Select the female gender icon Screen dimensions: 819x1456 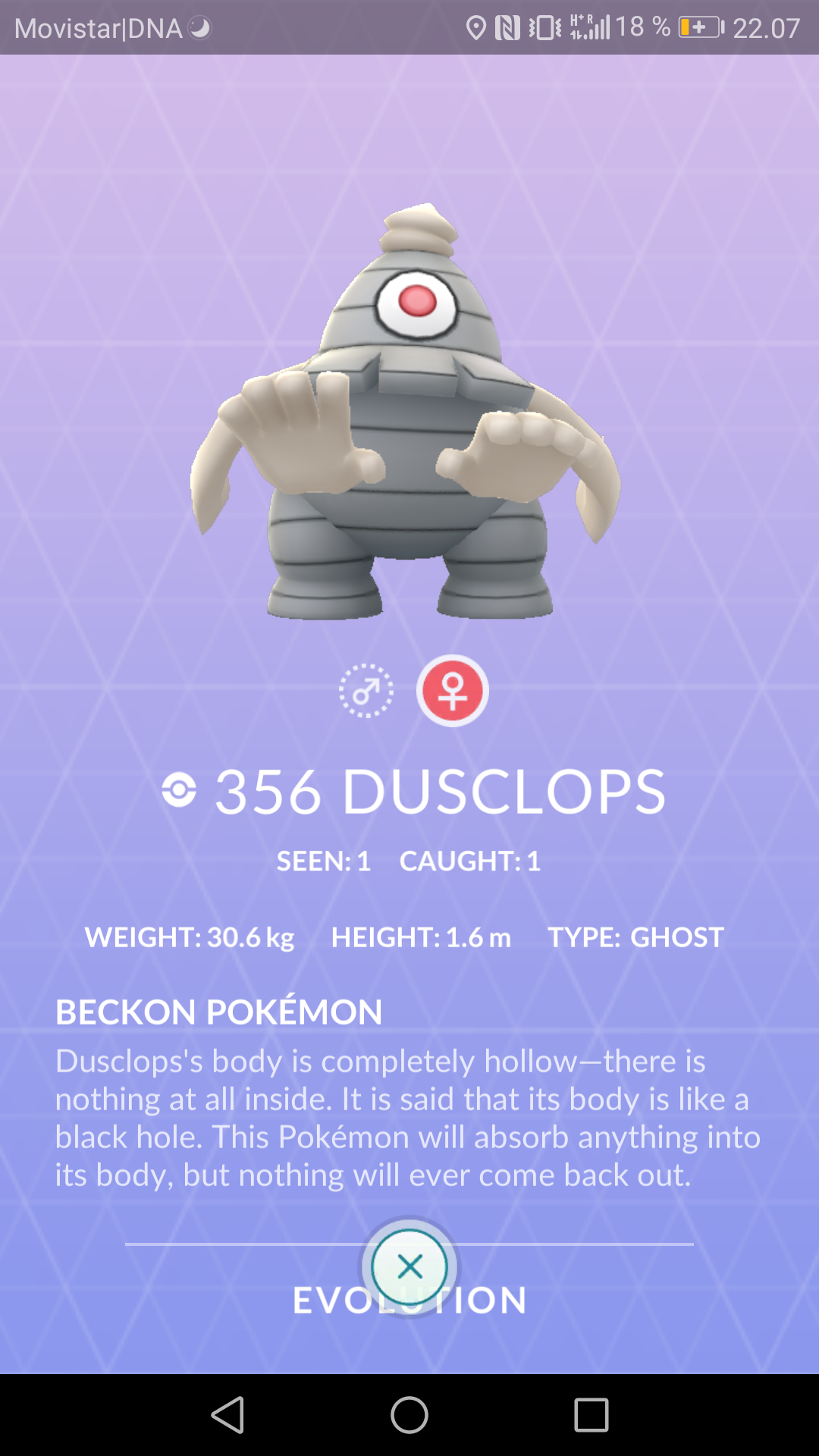click(453, 691)
